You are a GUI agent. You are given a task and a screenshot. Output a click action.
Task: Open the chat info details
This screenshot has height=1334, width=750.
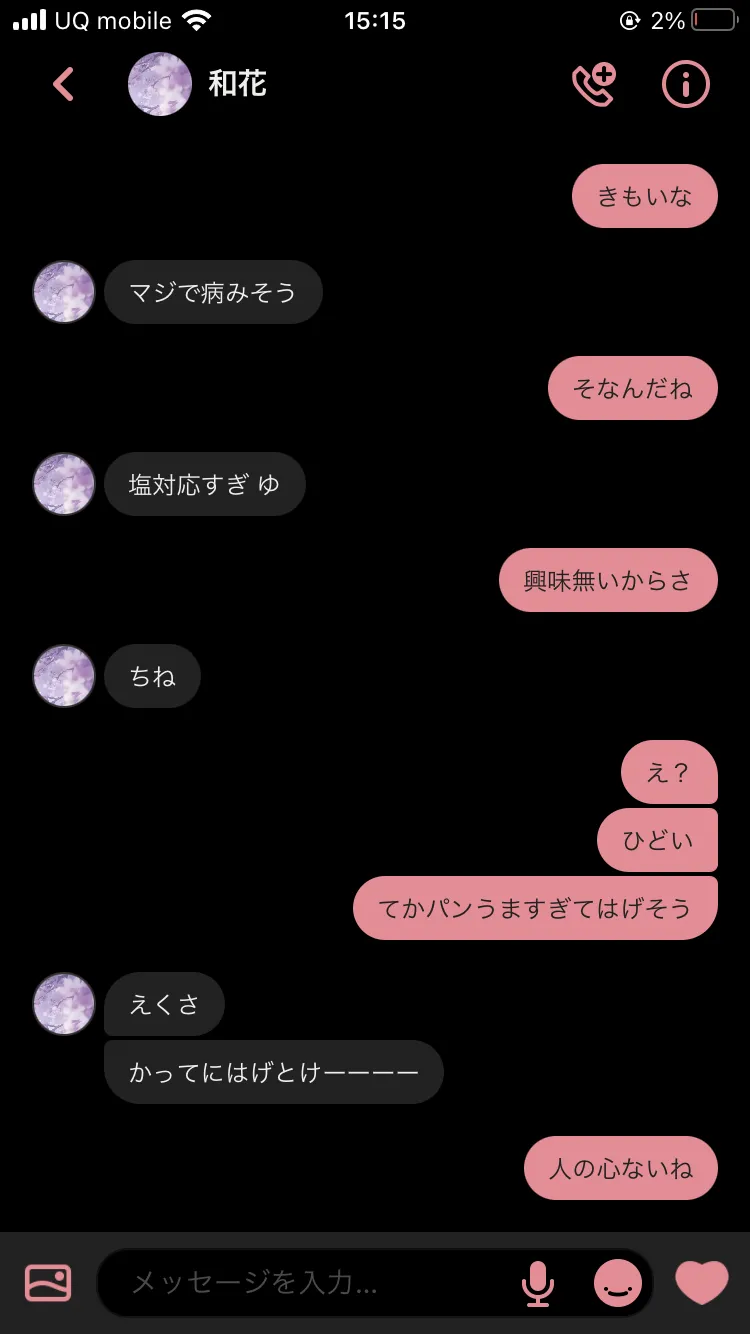686,85
